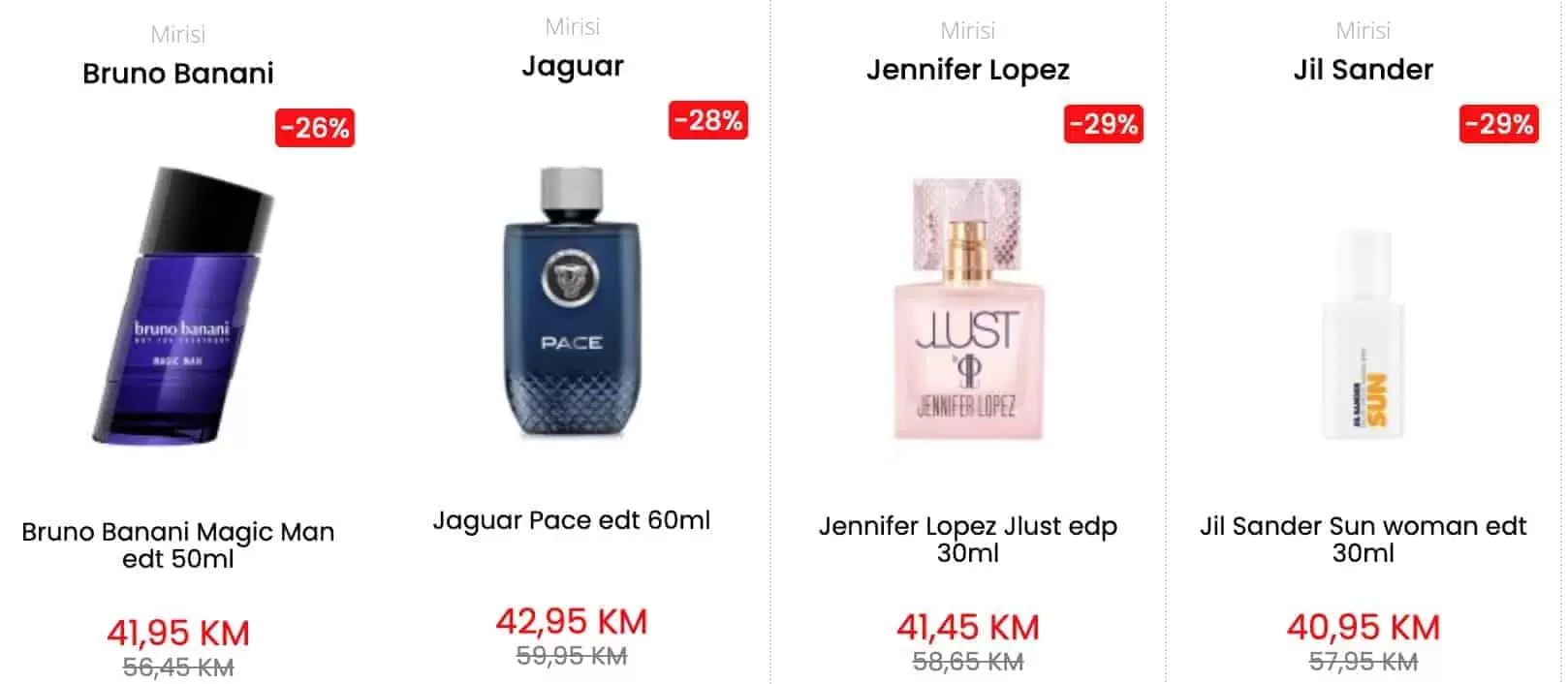Open the Bruno Banani Magic Man product image

pos(182,308)
